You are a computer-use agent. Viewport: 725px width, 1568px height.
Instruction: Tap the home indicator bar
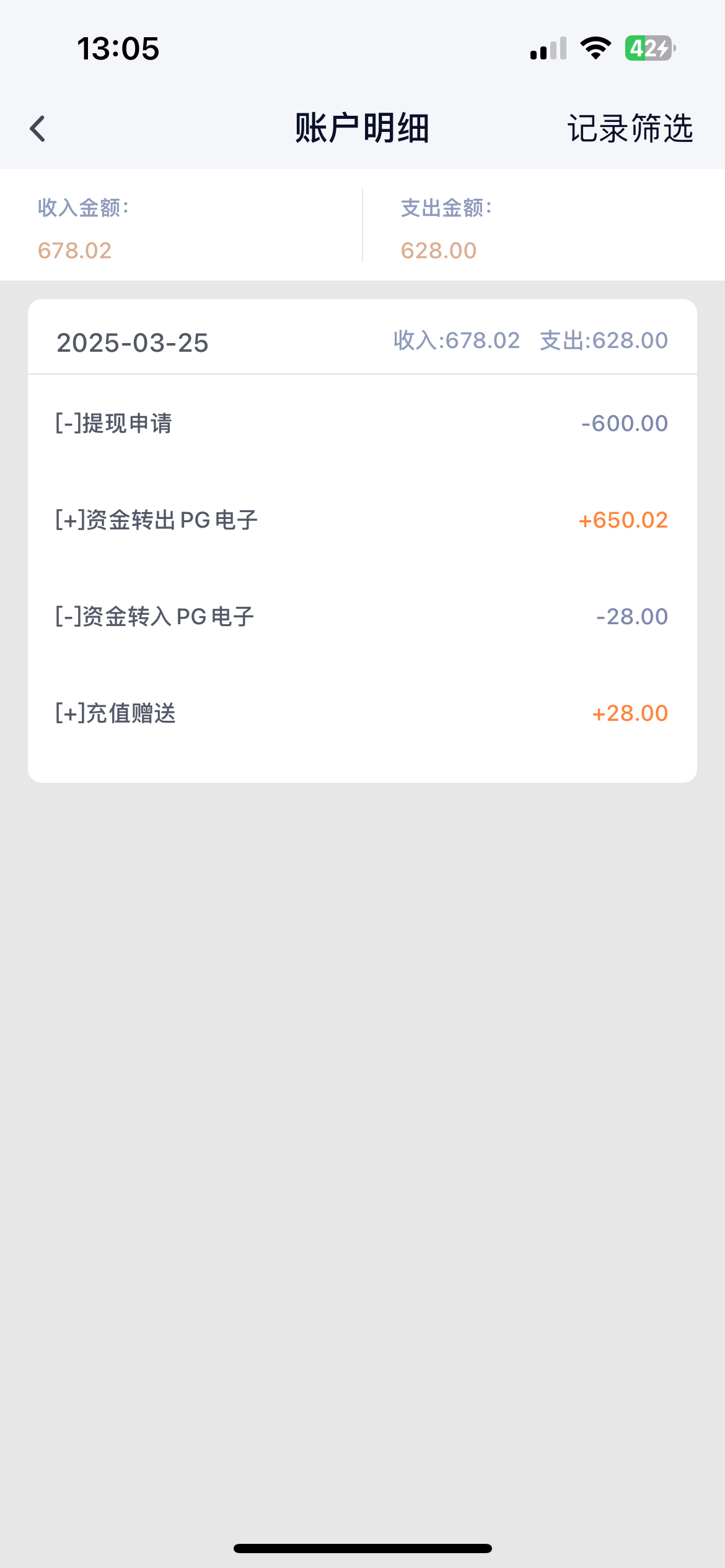(x=362, y=1549)
